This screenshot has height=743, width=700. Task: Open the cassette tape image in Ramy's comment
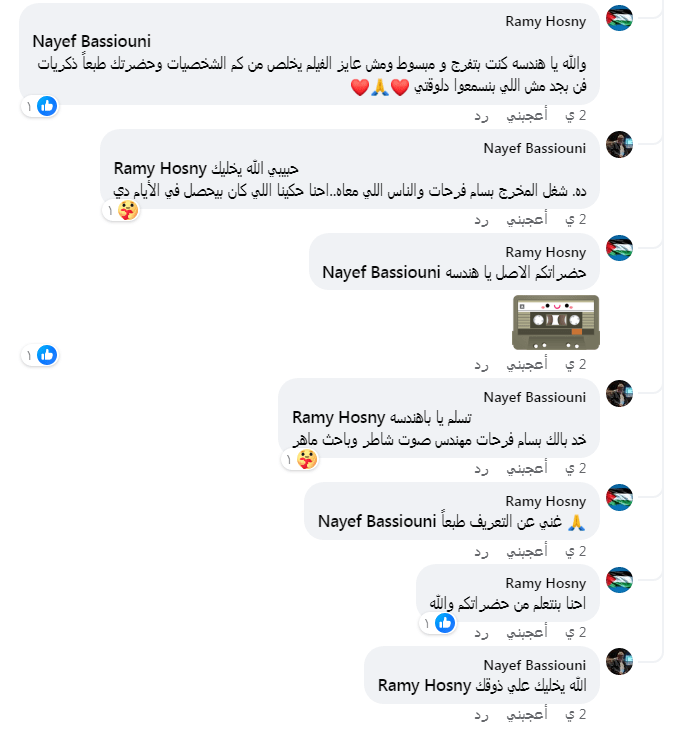point(555,322)
